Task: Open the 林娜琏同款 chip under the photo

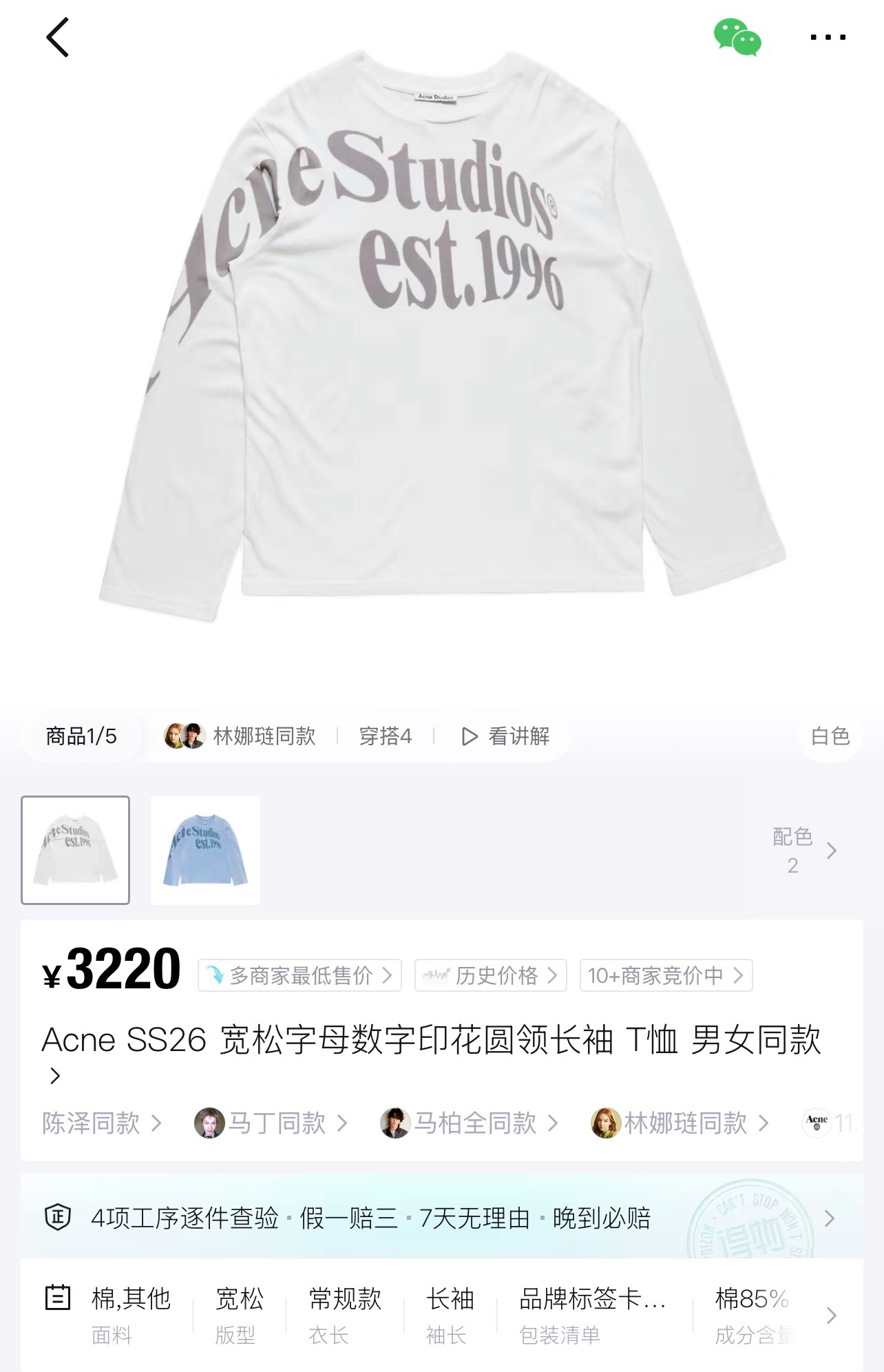Action: [x=240, y=736]
